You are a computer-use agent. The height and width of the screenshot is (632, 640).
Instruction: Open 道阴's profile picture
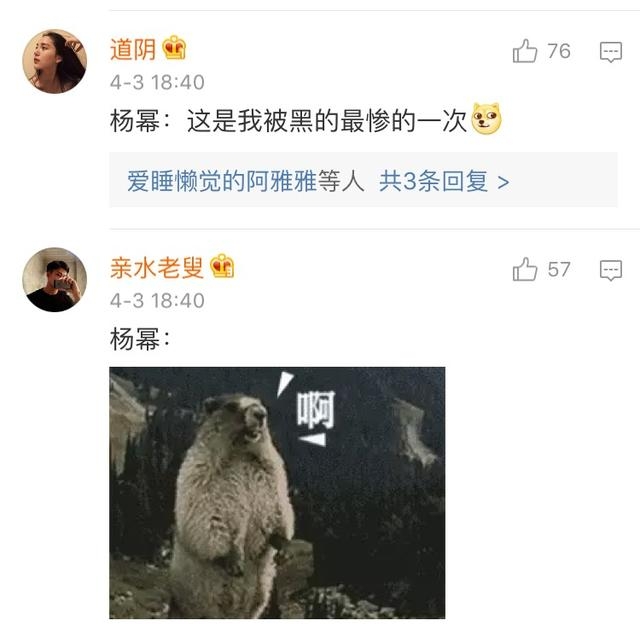[54, 61]
